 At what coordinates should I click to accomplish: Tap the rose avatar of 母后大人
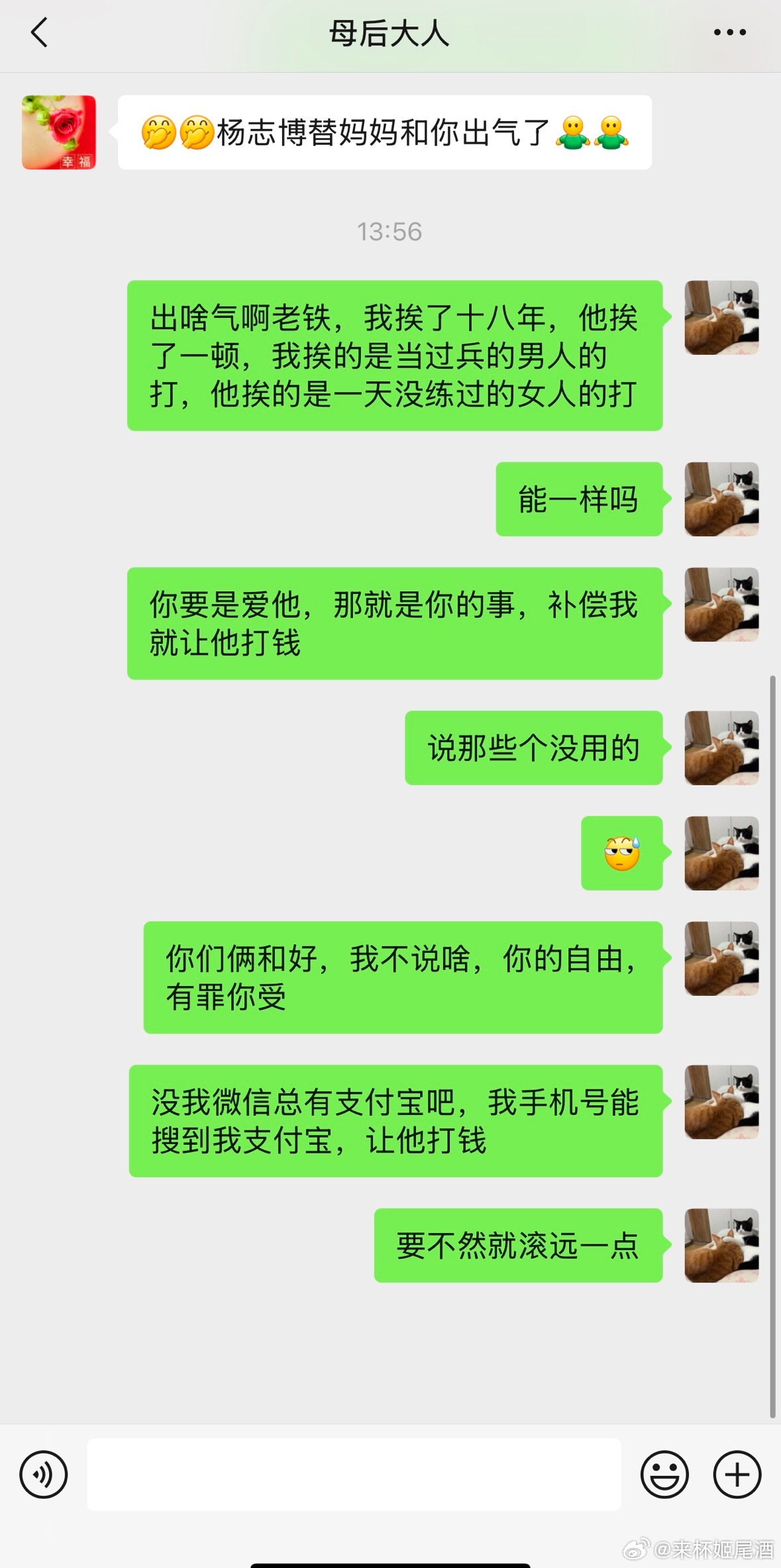tap(59, 132)
